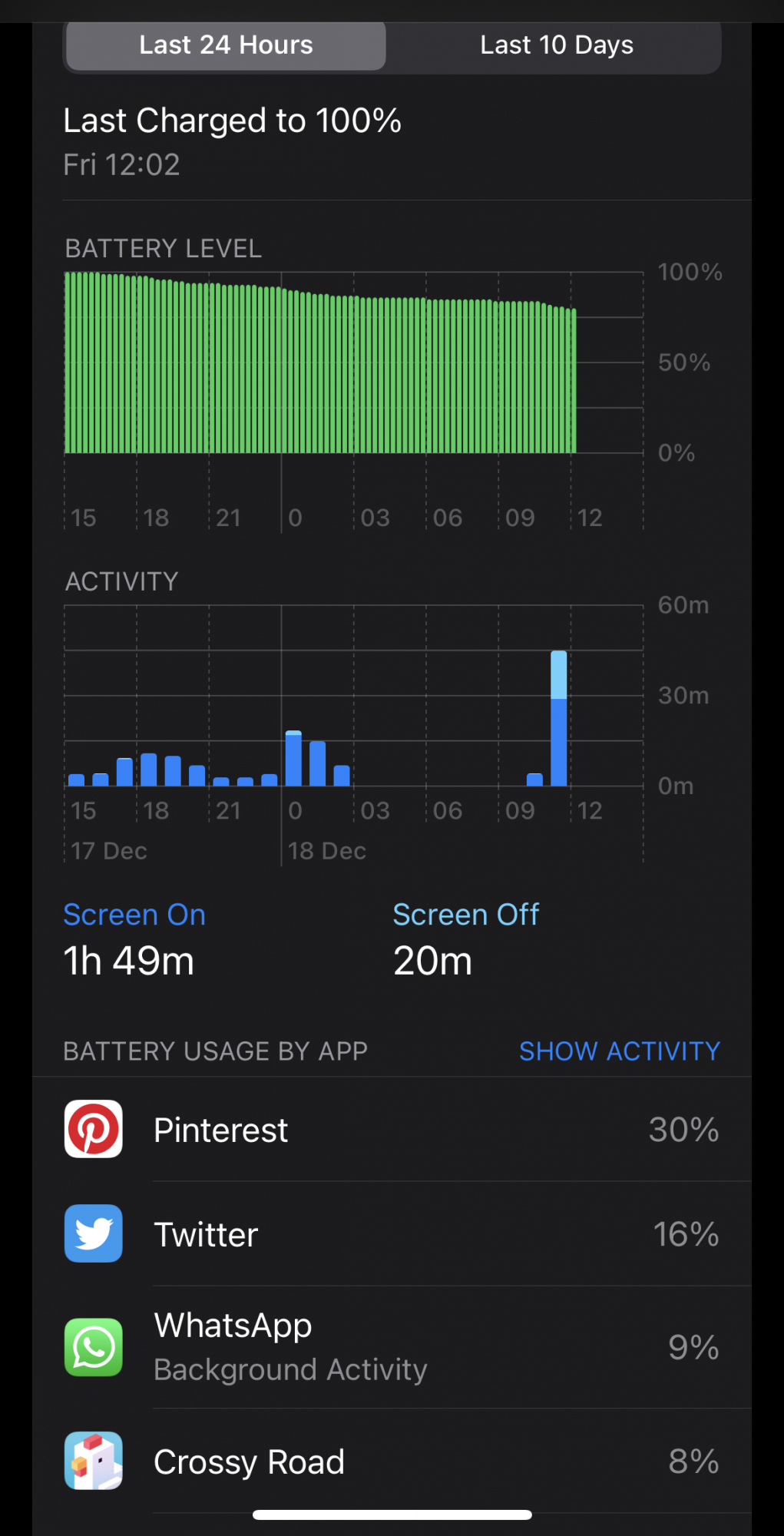Select the Twitter battery usage row

tap(392, 1234)
